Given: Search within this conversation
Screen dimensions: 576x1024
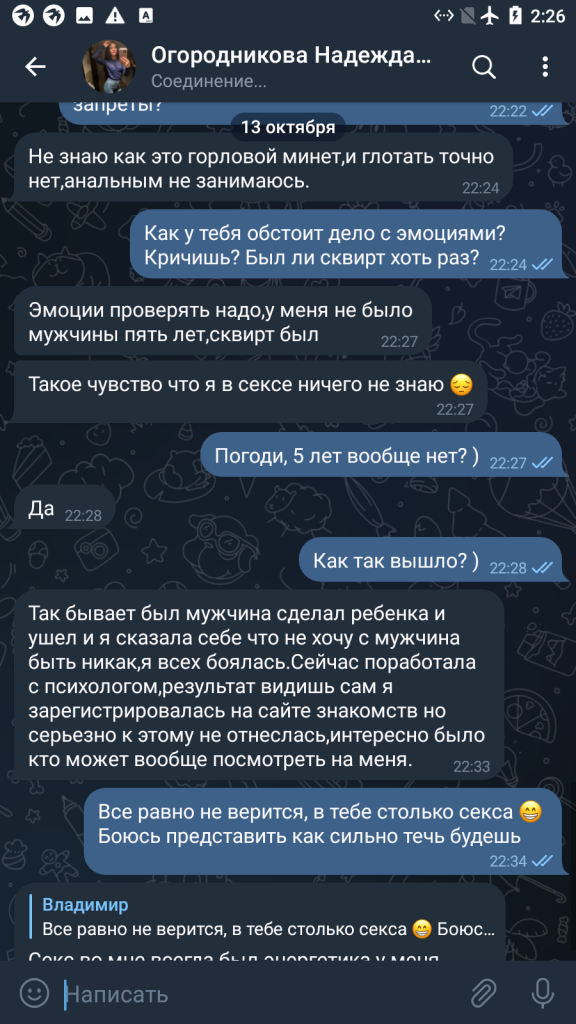Looking at the screenshot, I should point(484,67).
